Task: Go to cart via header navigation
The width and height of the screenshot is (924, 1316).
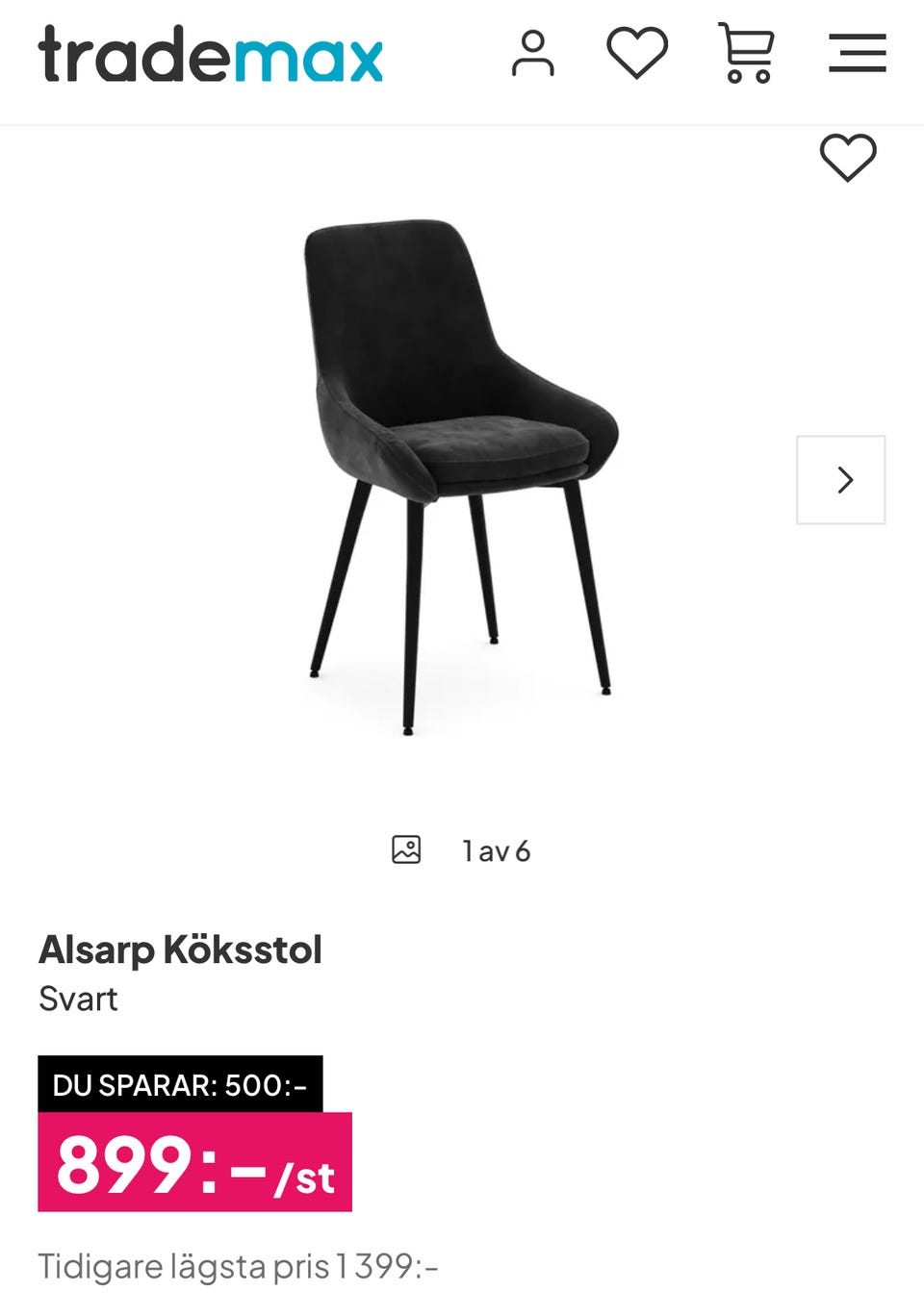Action: (x=748, y=55)
